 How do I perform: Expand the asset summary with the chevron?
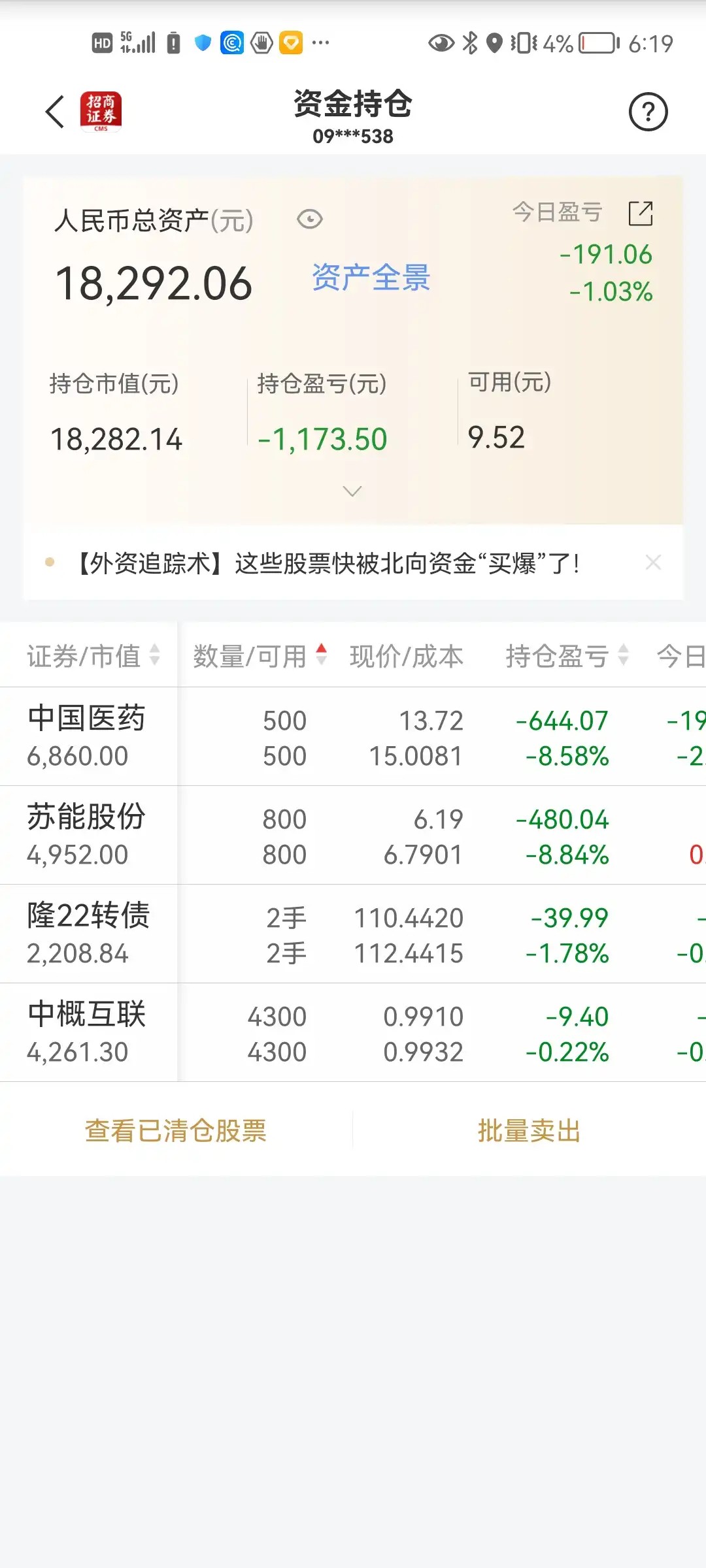tap(352, 491)
